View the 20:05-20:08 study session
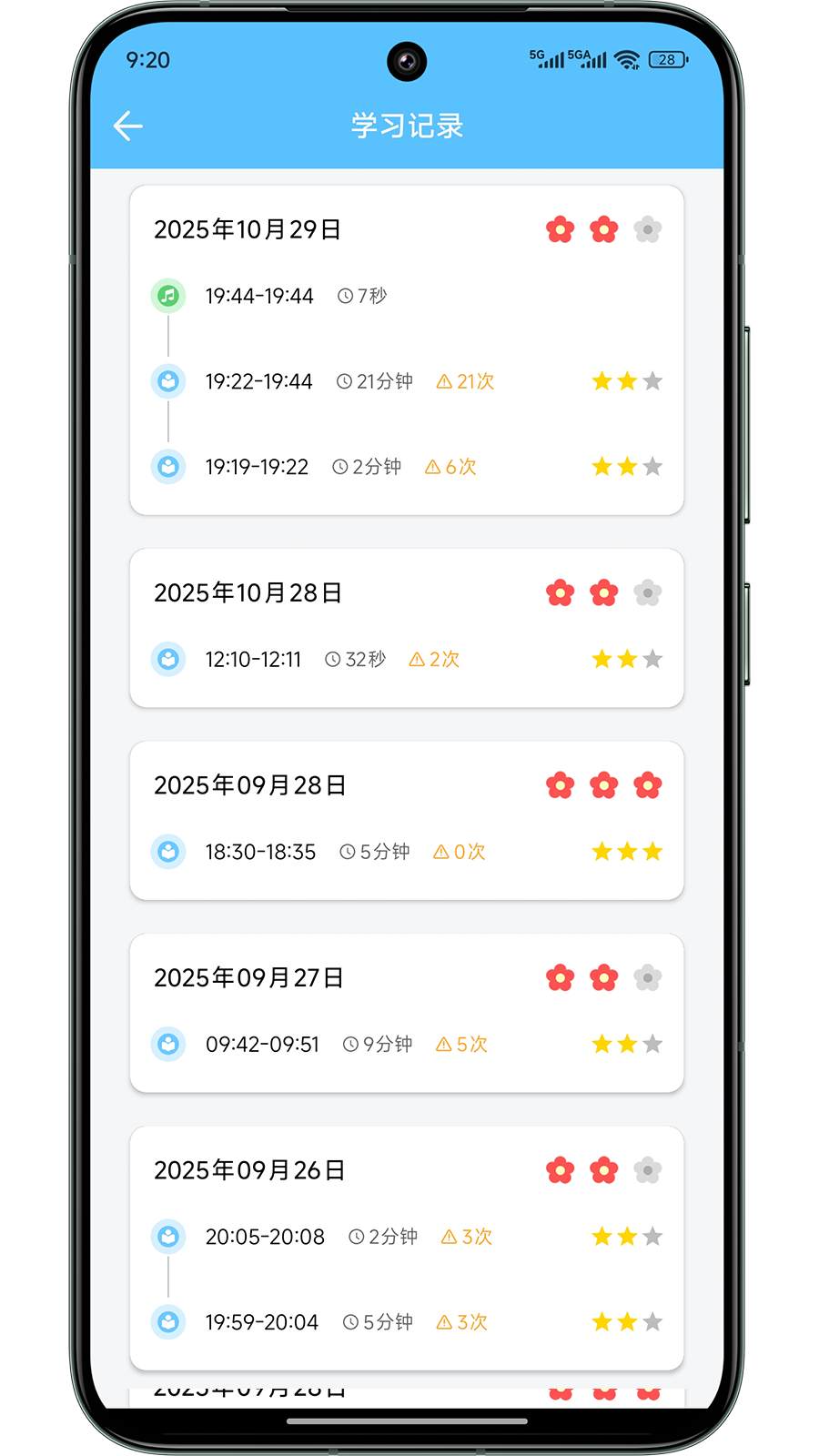Screen dimensions: 819x1456 point(266,1237)
